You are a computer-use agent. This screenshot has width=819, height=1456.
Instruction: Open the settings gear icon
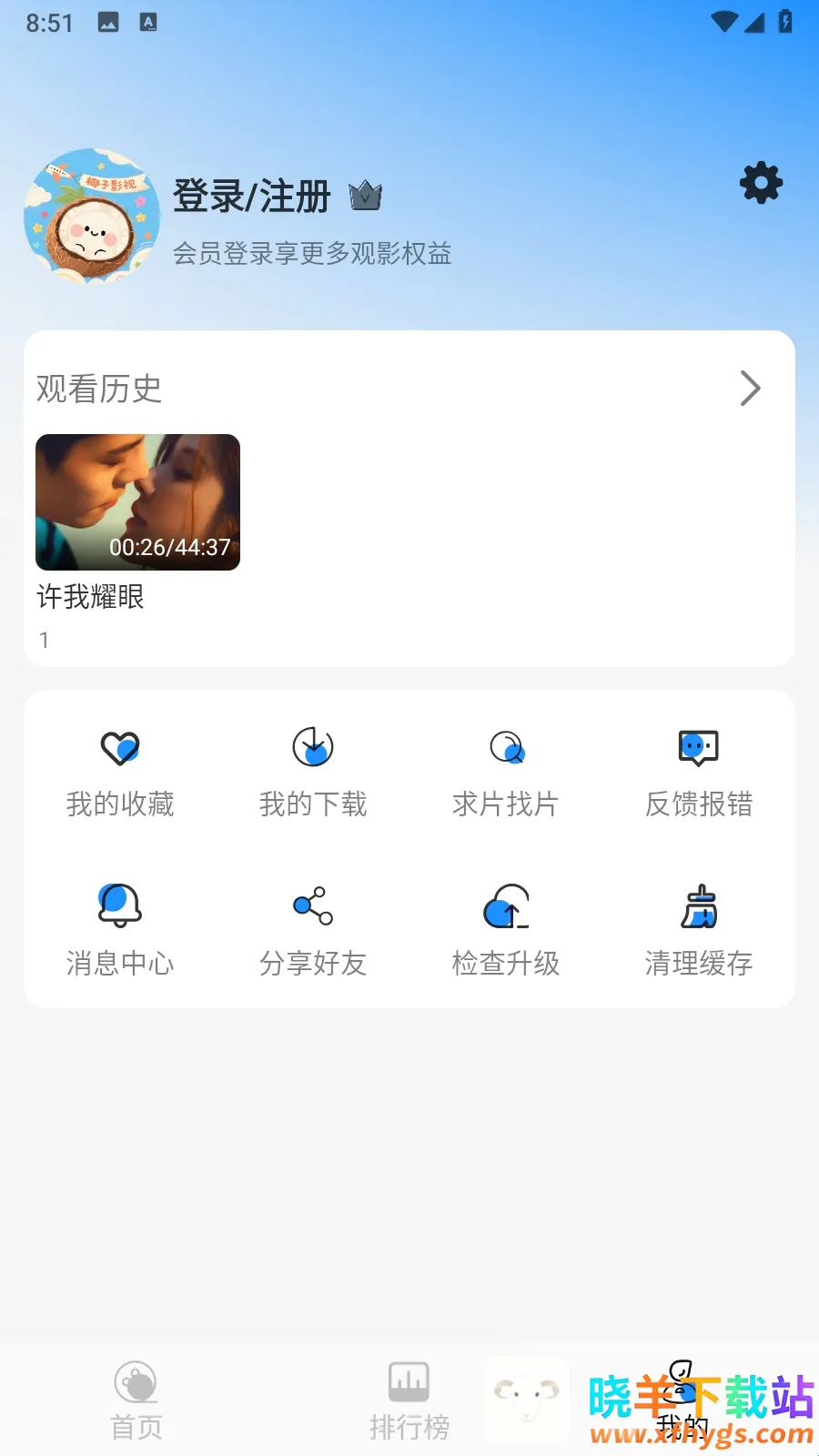pos(761,182)
